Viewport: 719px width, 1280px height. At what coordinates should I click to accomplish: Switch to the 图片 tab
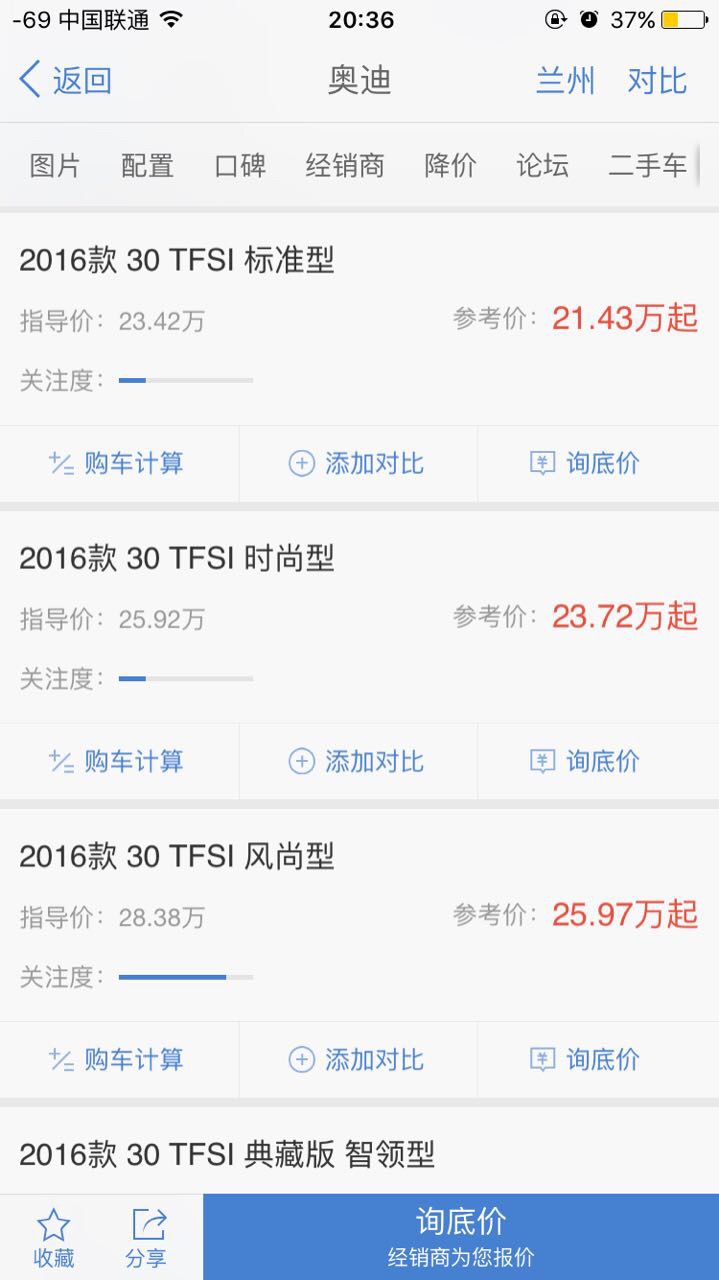(x=55, y=165)
